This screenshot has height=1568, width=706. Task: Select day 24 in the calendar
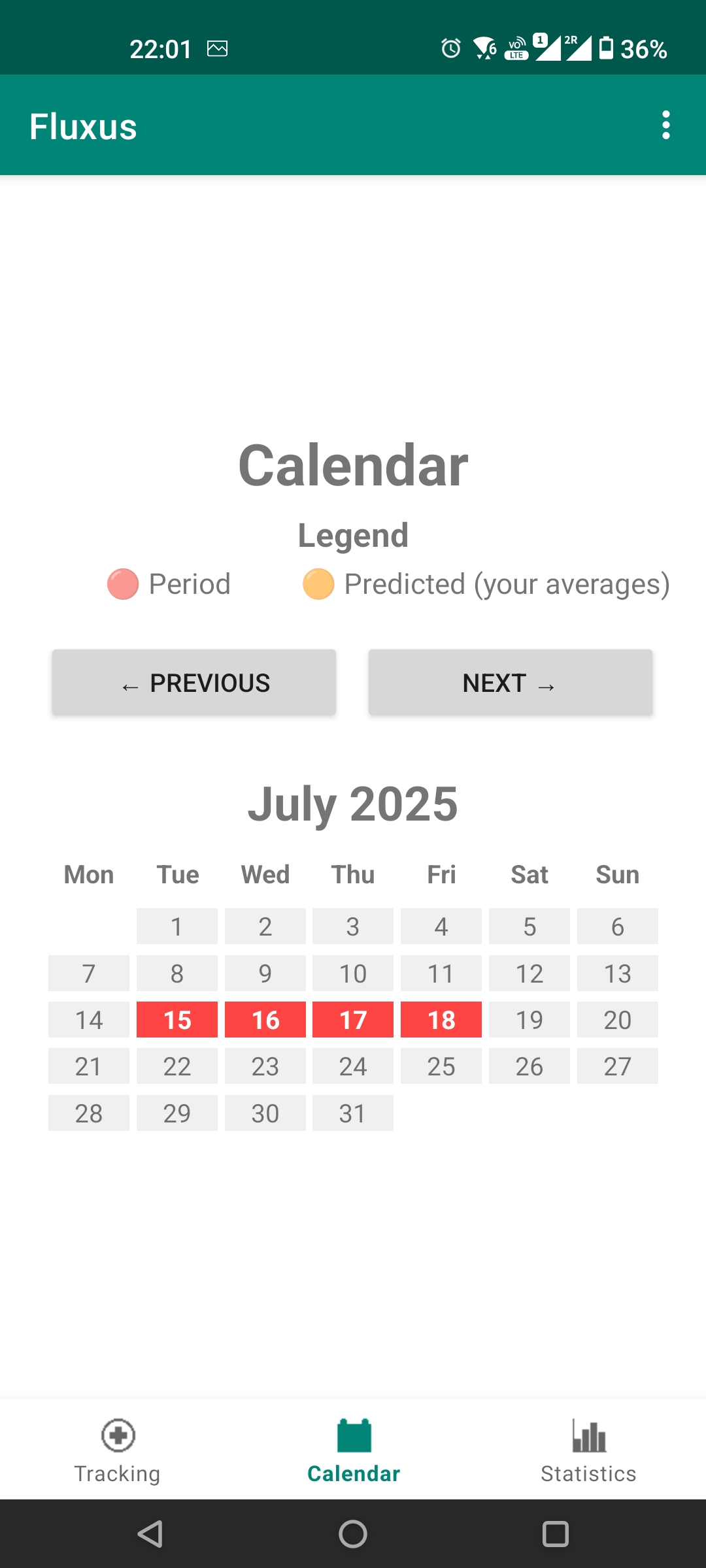tap(353, 1066)
